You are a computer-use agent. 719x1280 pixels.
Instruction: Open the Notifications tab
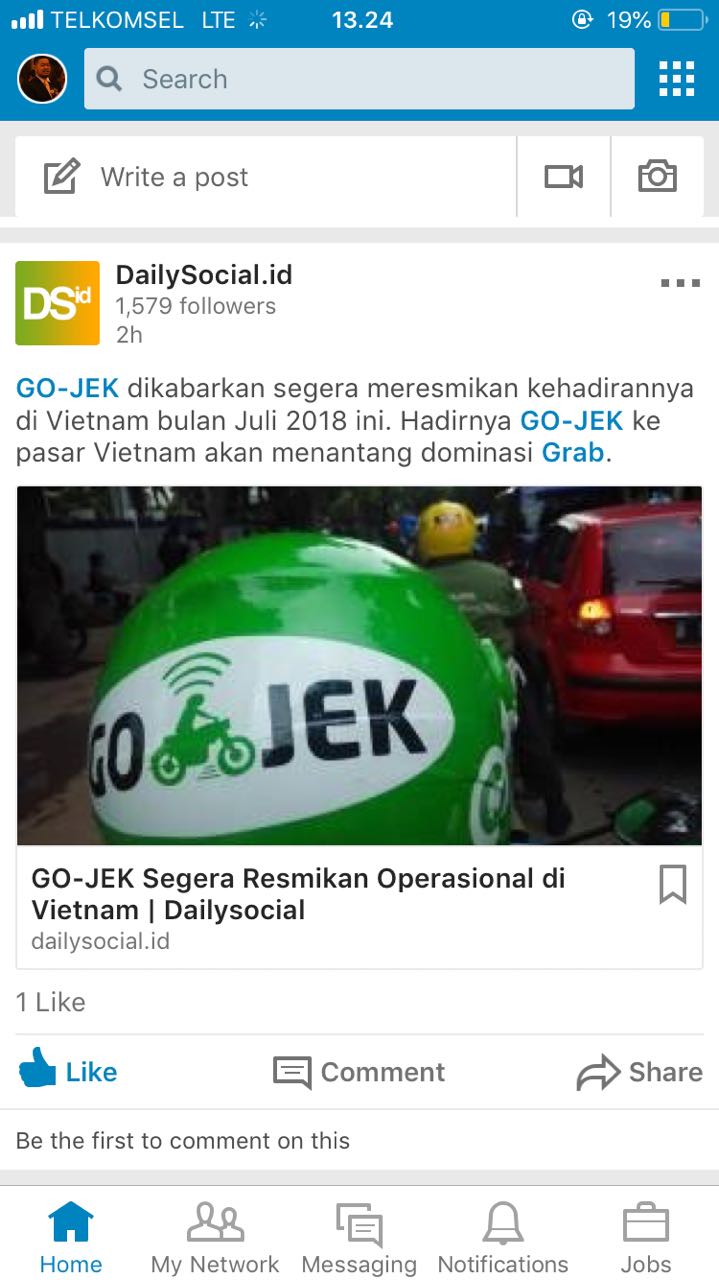503,1238
